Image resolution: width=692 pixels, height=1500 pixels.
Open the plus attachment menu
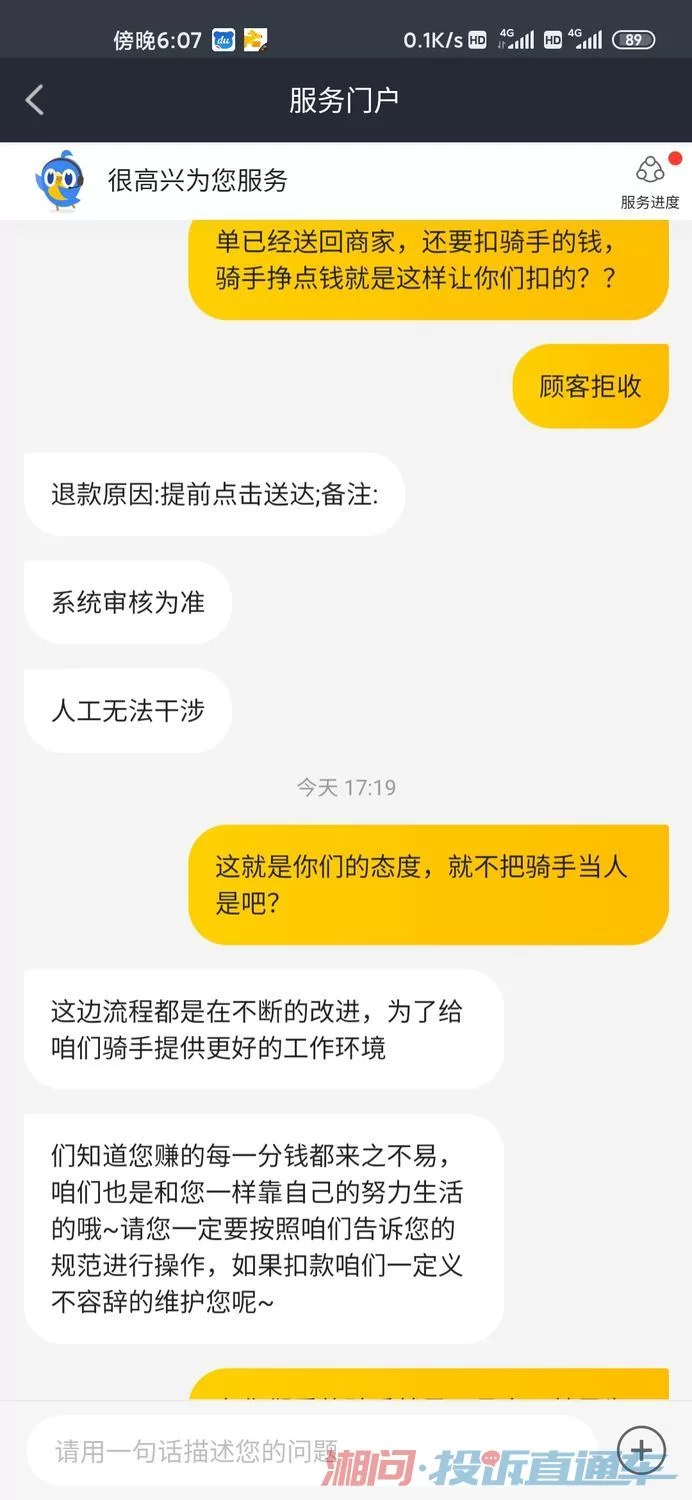point(641,1450)
